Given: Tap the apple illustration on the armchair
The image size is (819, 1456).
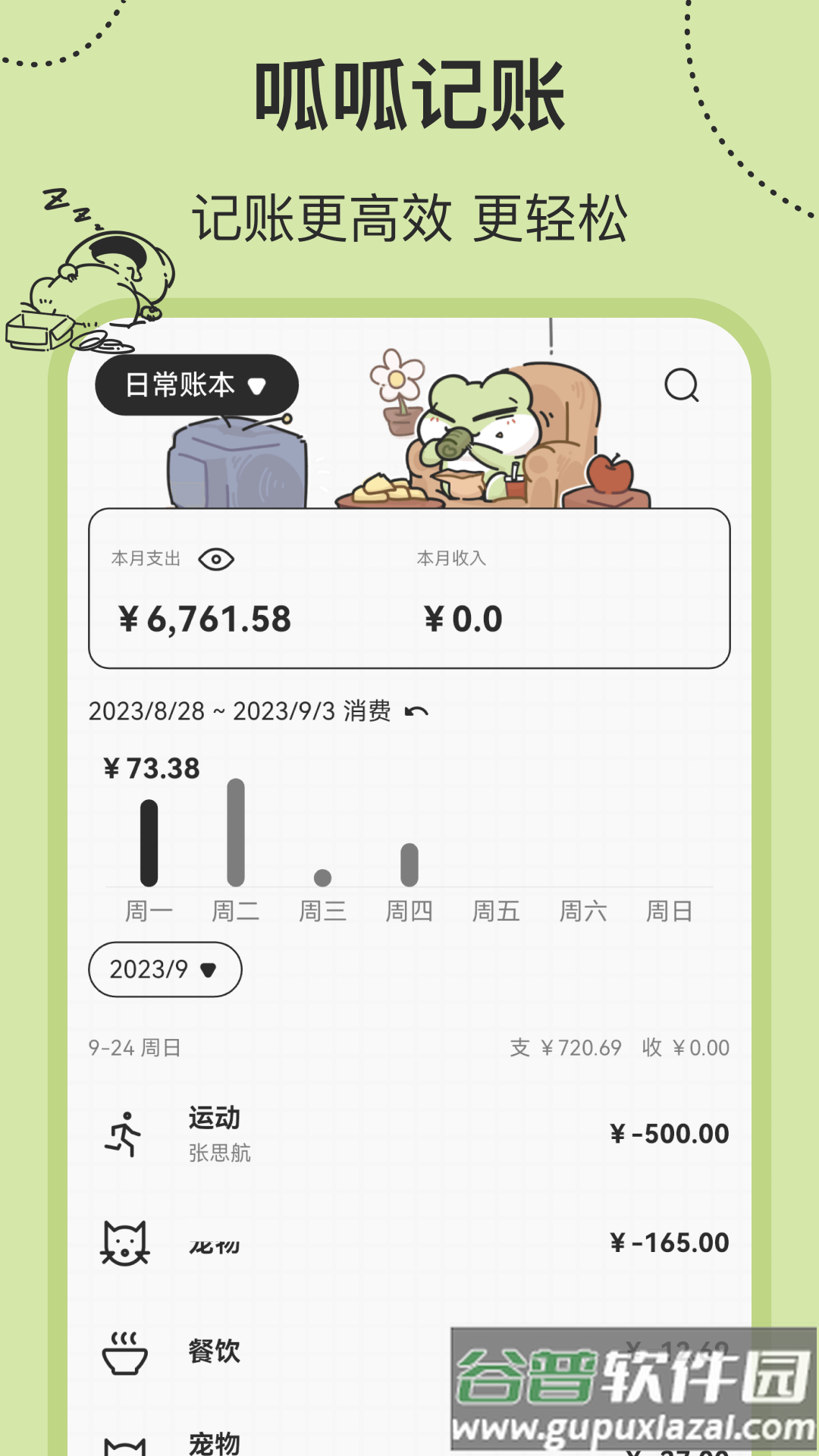Looking at the screenshot, I should tap(609, 474).
